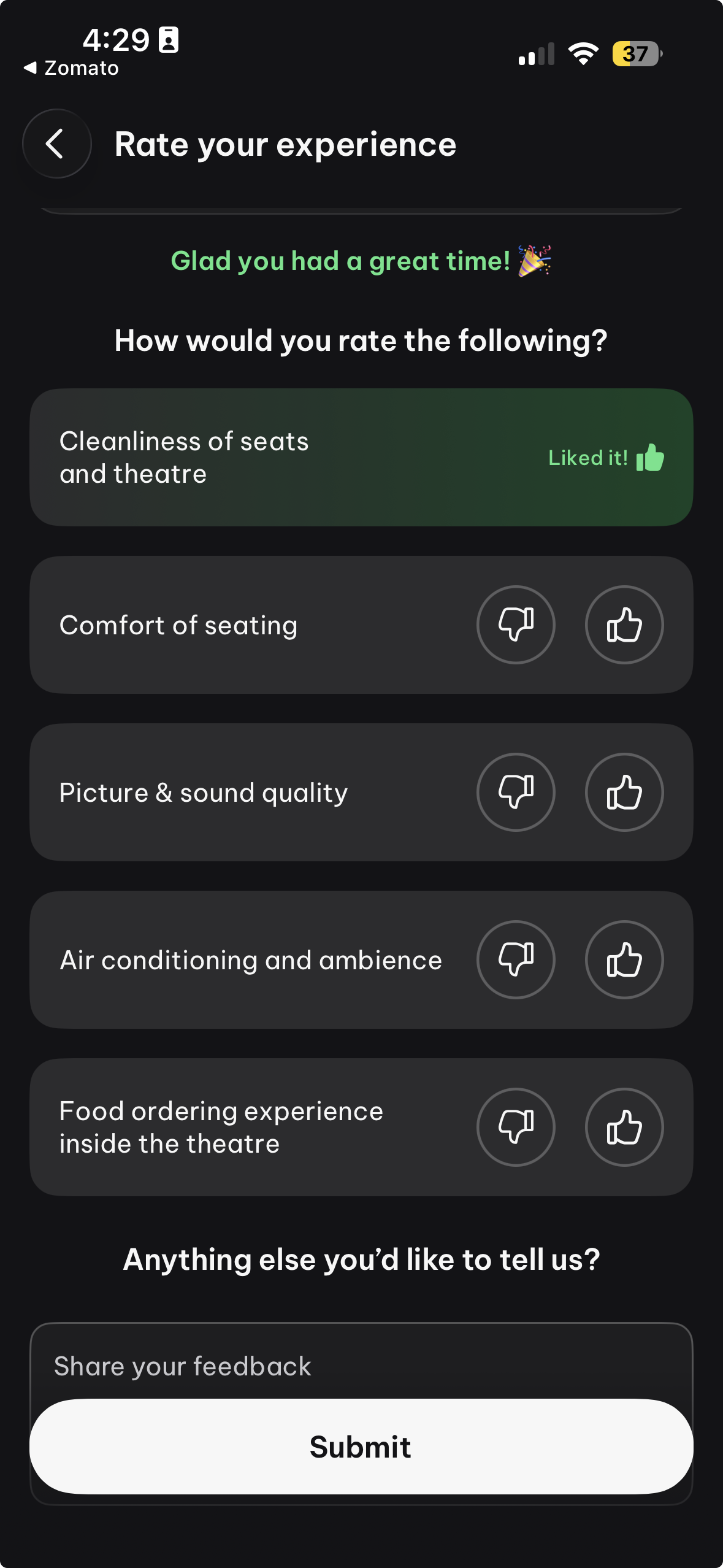The width and height of the screenshot is (723, 1568).
Task: Submit the experience rating
Action: pyautogui.click(x=361, y=1447)
